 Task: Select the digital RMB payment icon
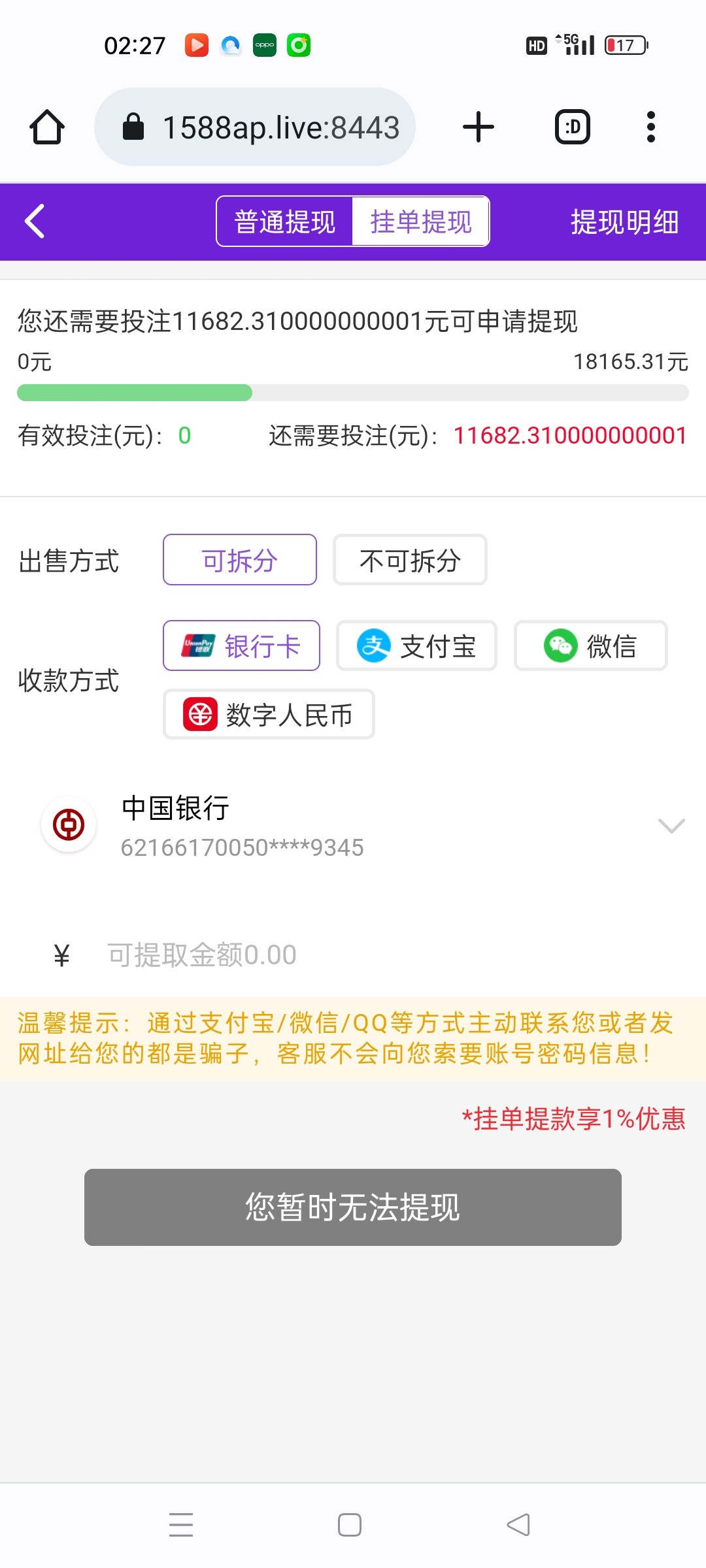click(199, 715)
